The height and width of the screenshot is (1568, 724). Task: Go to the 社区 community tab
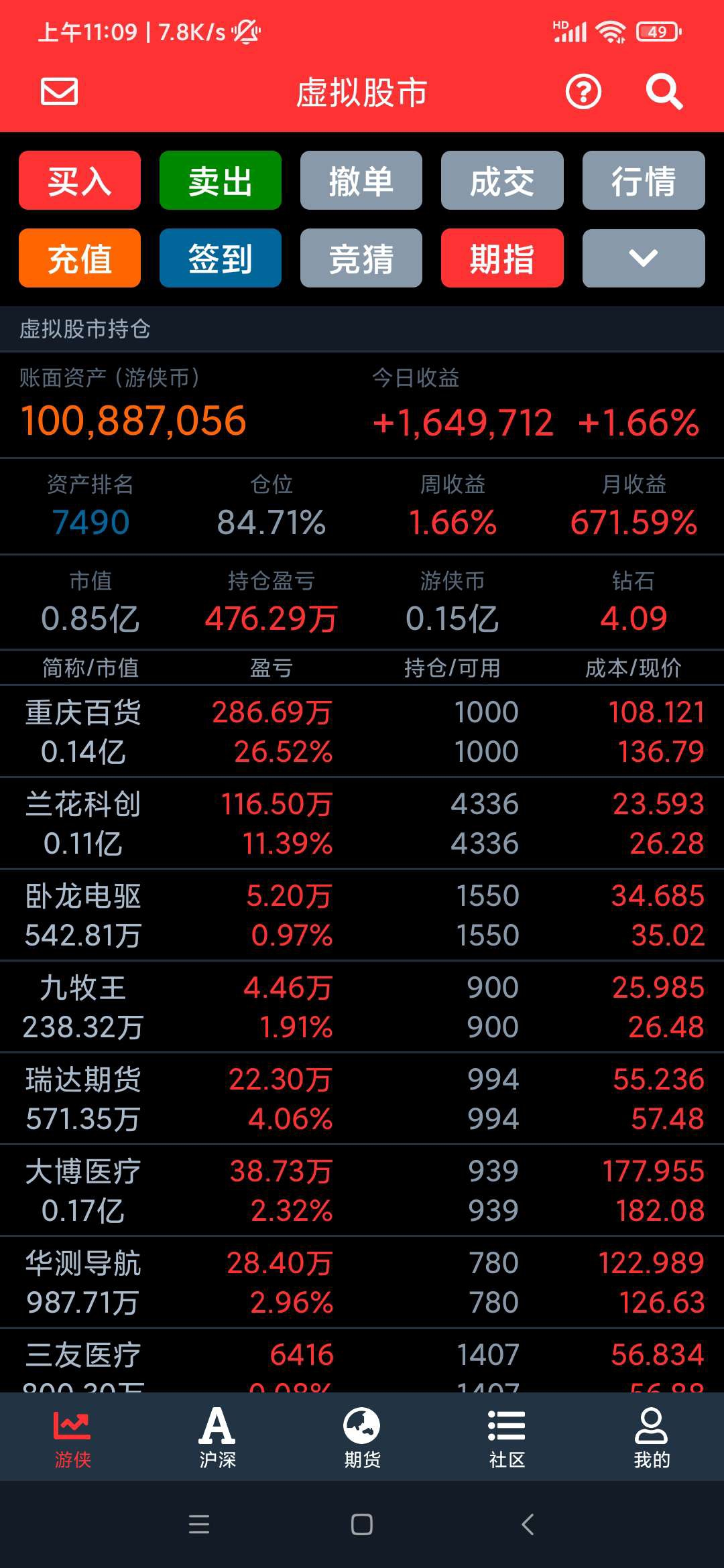507,1437
